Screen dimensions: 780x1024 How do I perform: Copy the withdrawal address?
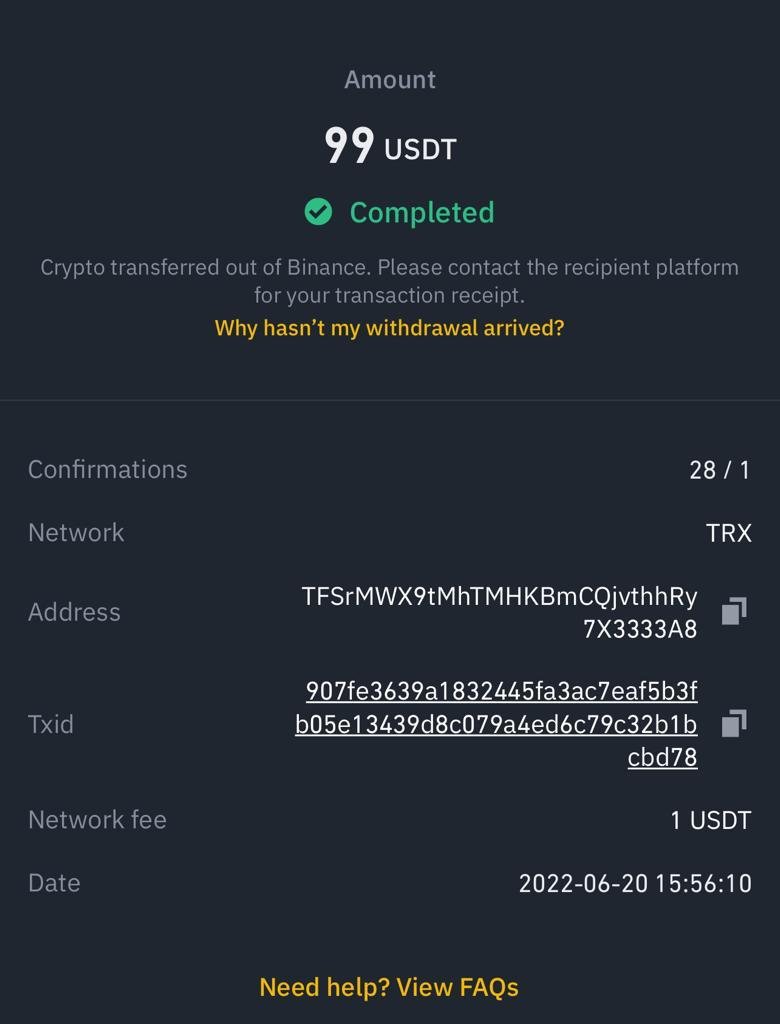point(734,611)
